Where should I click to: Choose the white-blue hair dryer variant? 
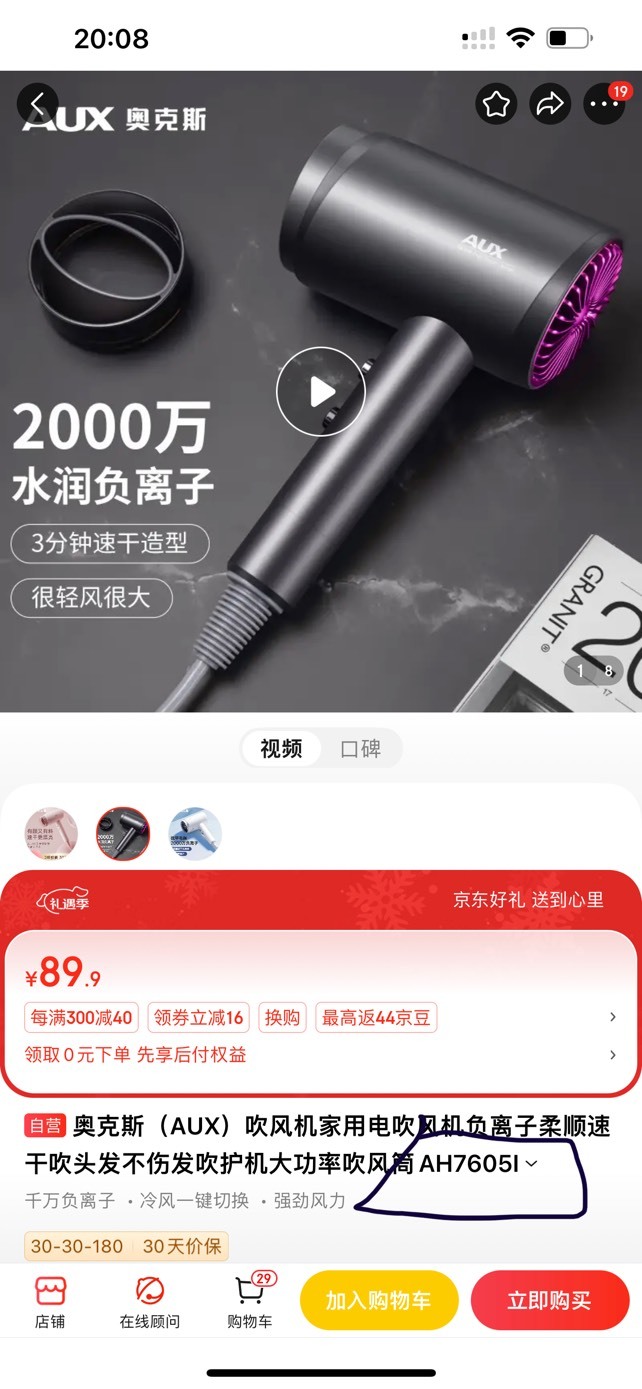pos(195,834)
